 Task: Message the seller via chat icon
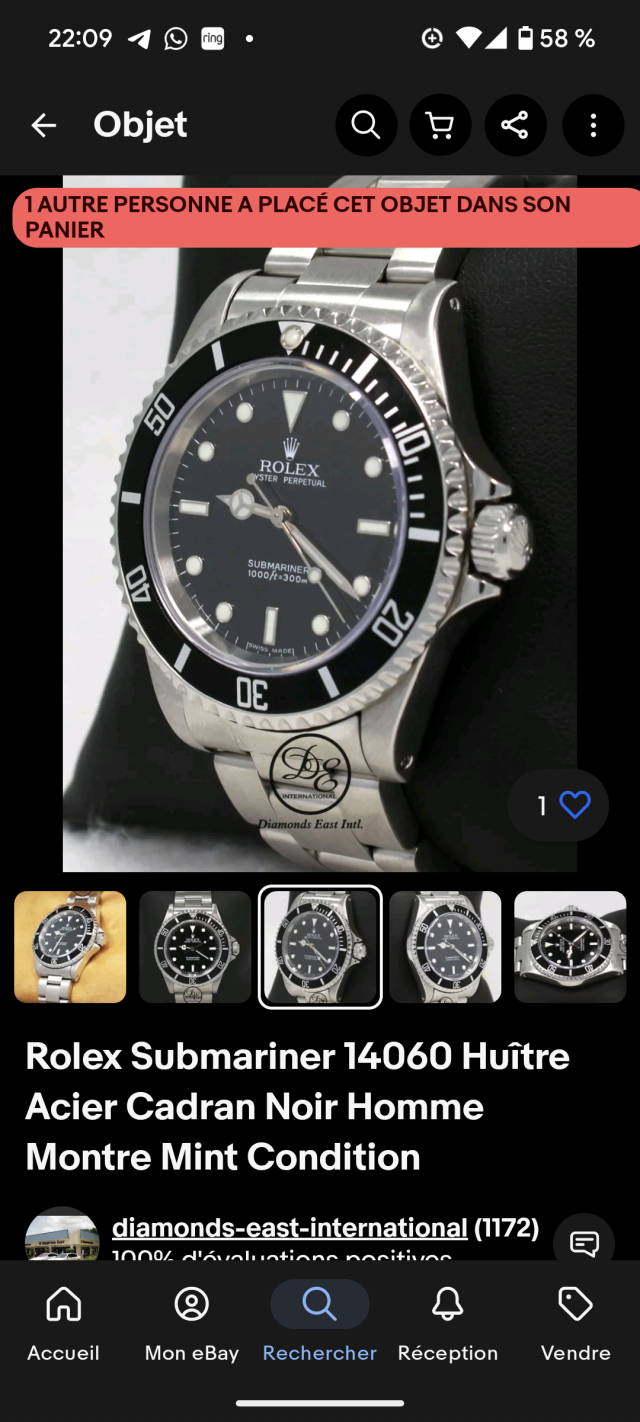click(584, 1243)
